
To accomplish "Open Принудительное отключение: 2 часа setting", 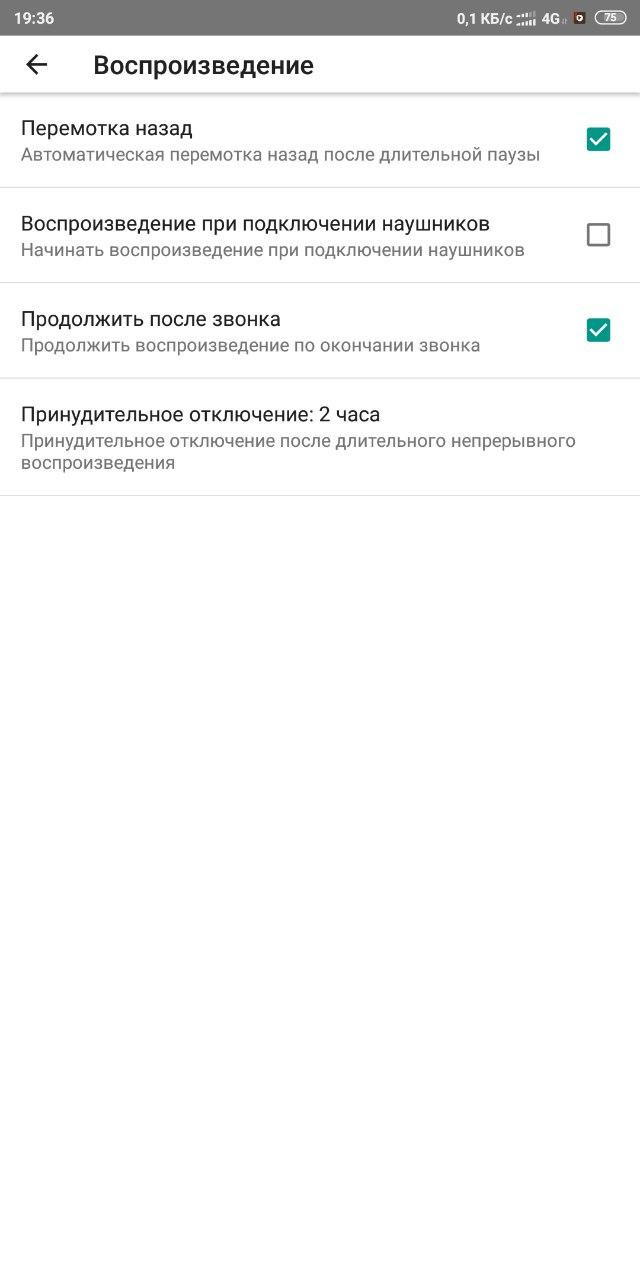I will (300, 437).
